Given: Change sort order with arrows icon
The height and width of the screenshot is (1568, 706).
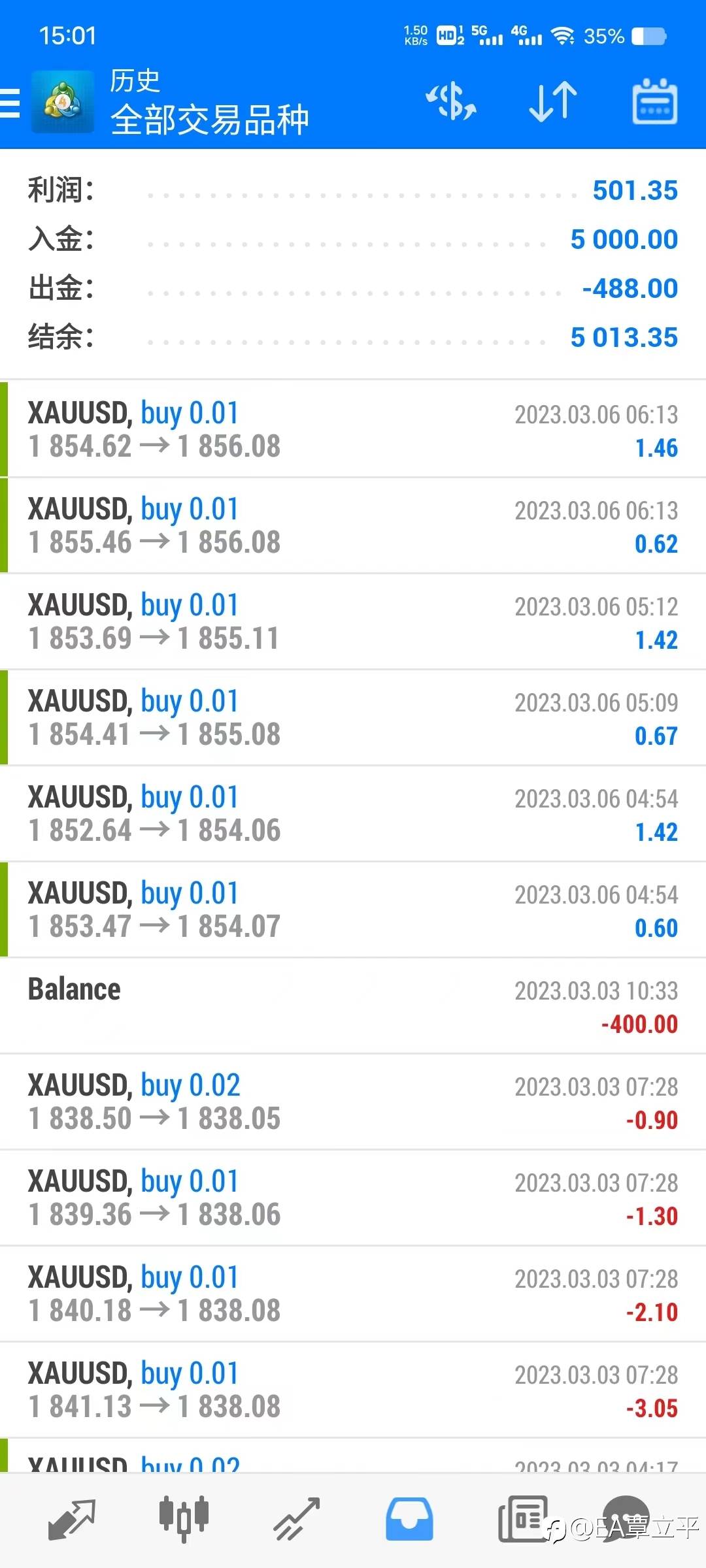Looking at the screenshot, I should [x=553, y=102].
